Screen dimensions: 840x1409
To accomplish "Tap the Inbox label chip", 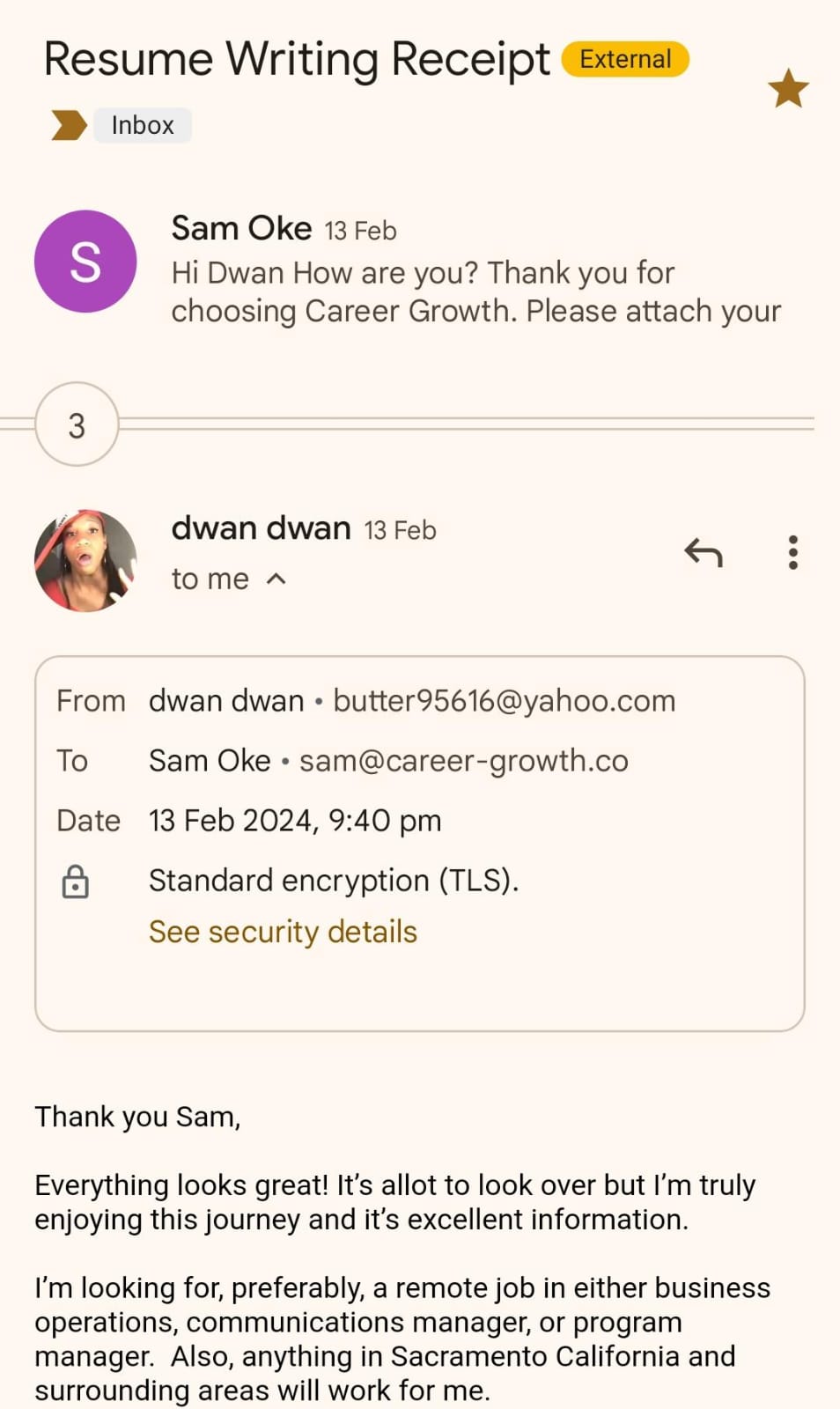I will point(143,125).
